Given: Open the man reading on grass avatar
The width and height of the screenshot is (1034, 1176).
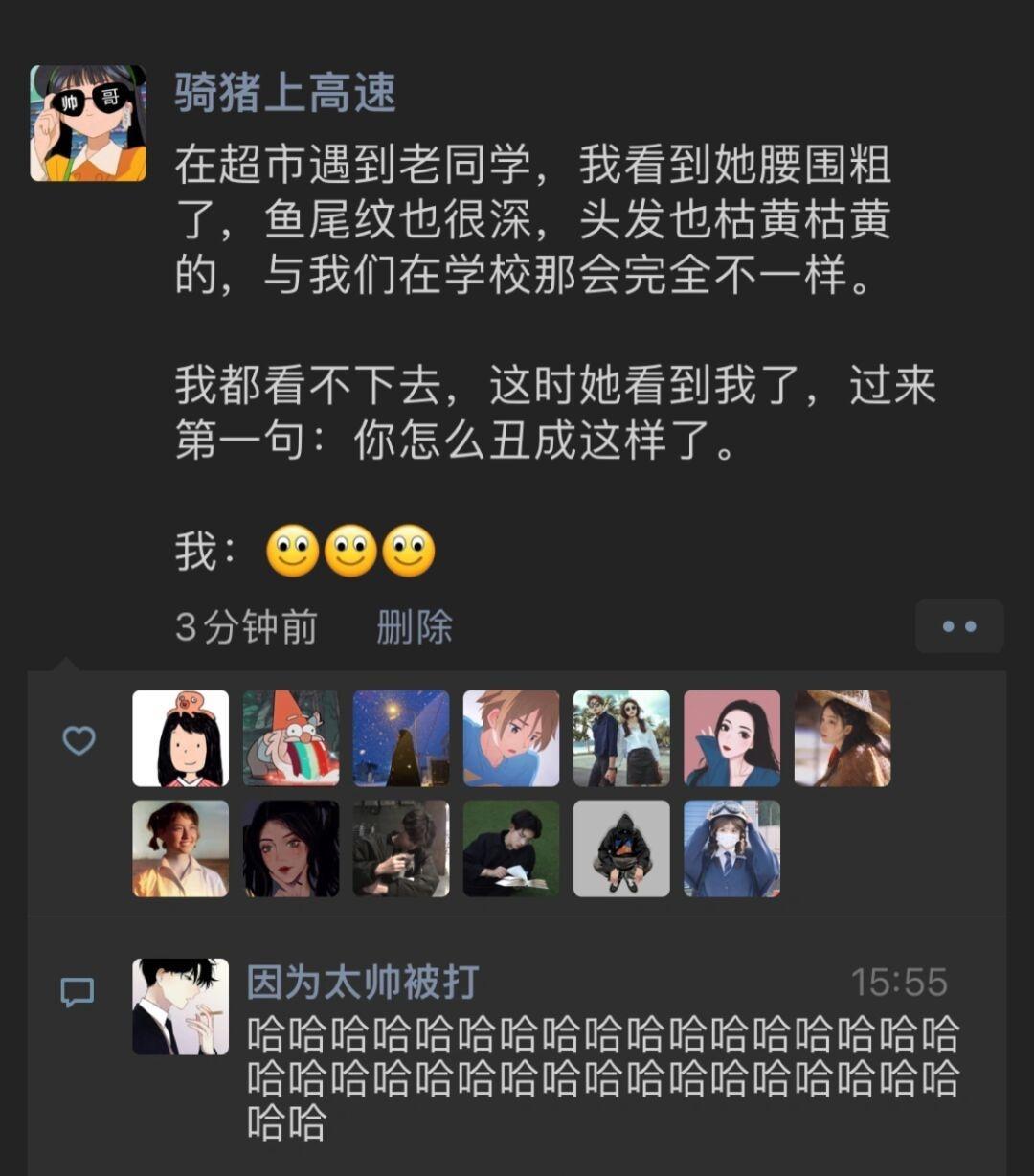Looking at the screenshot, I should coord(511,848).
